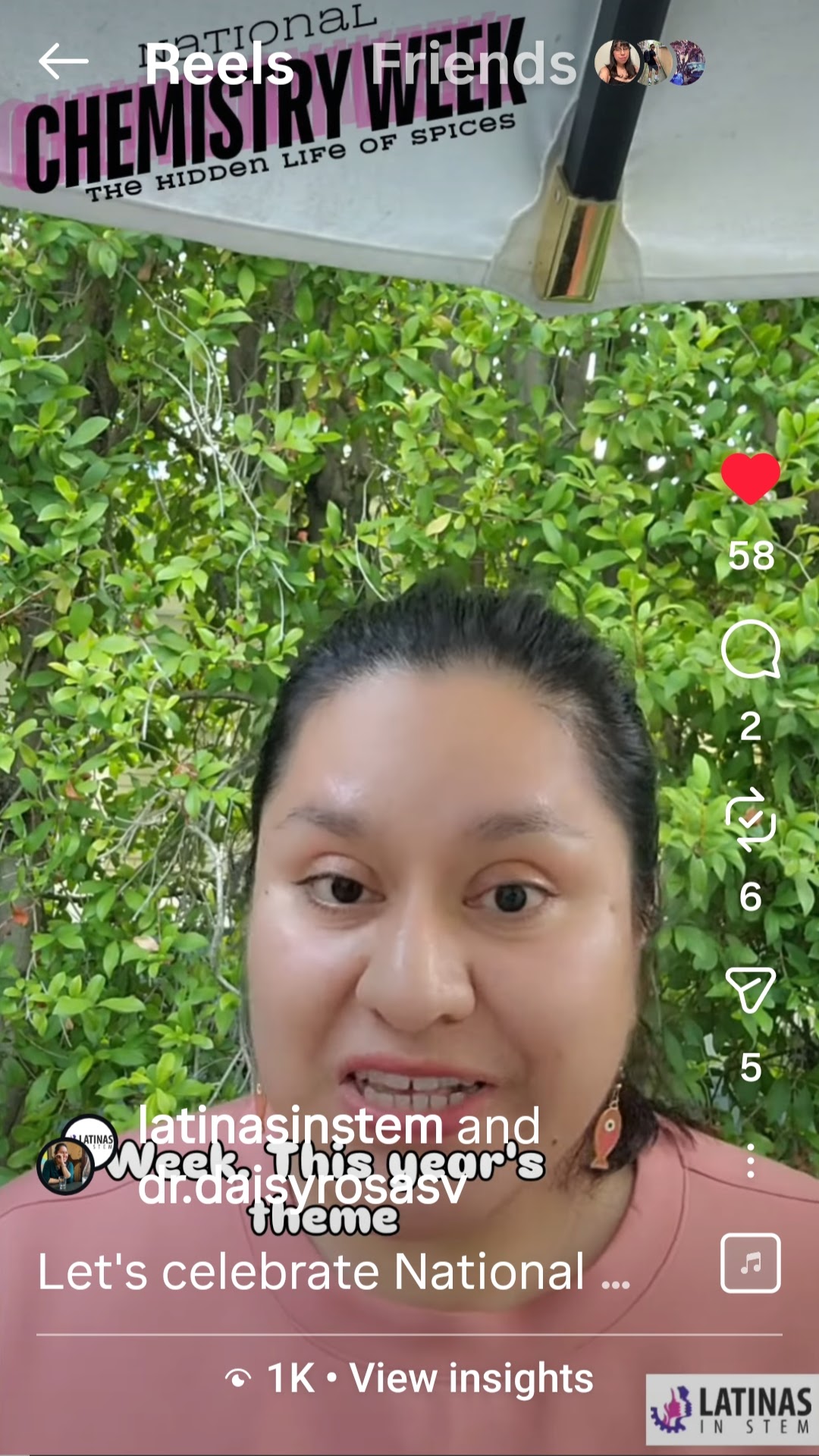The image size is (819, 1456).
Task: Open the comments on this reel
Action: click(x=750, y=649)
